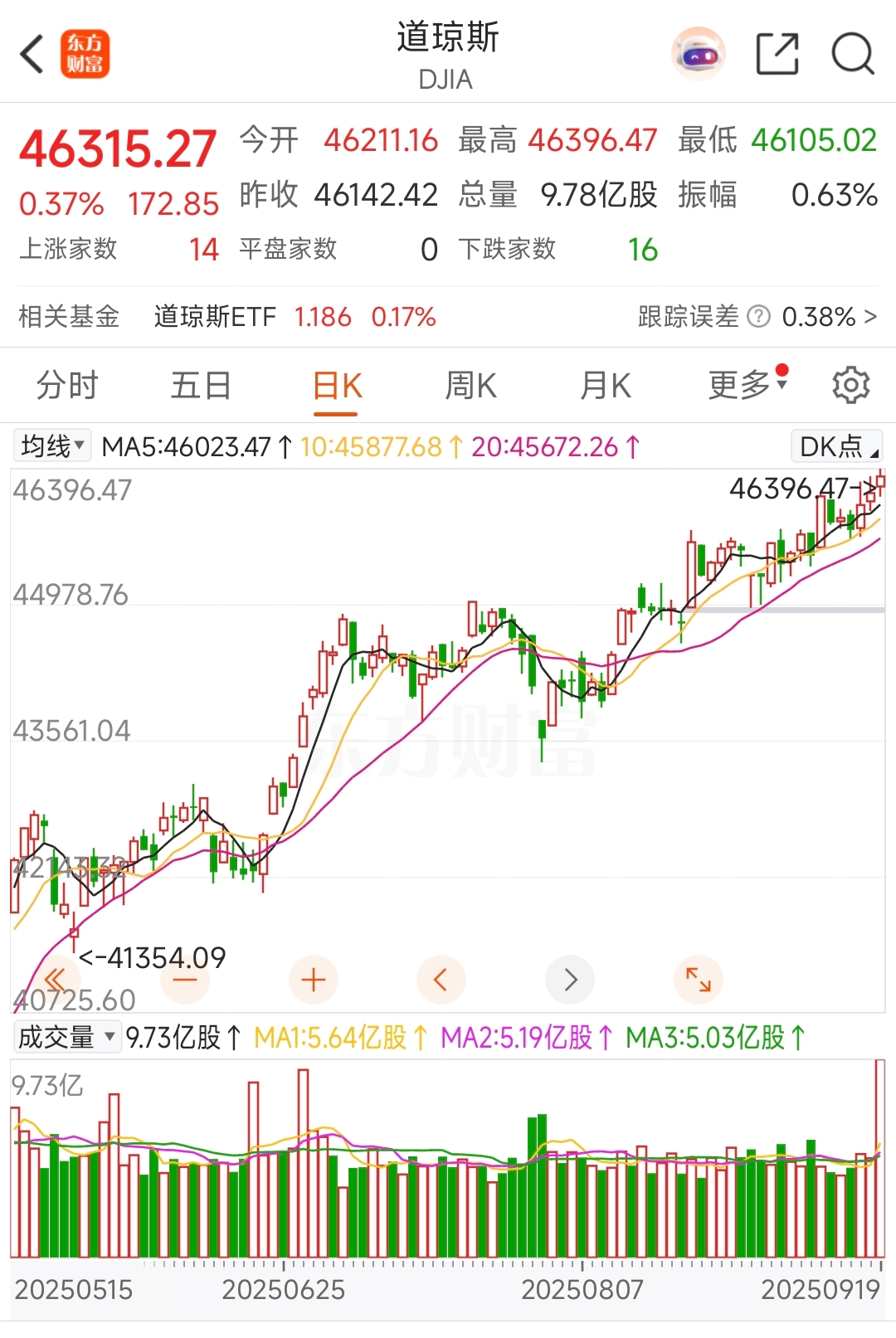Open the robot AI assistant icon
This screenshot has width=896, height=1338.
click(x=698, y=55)
